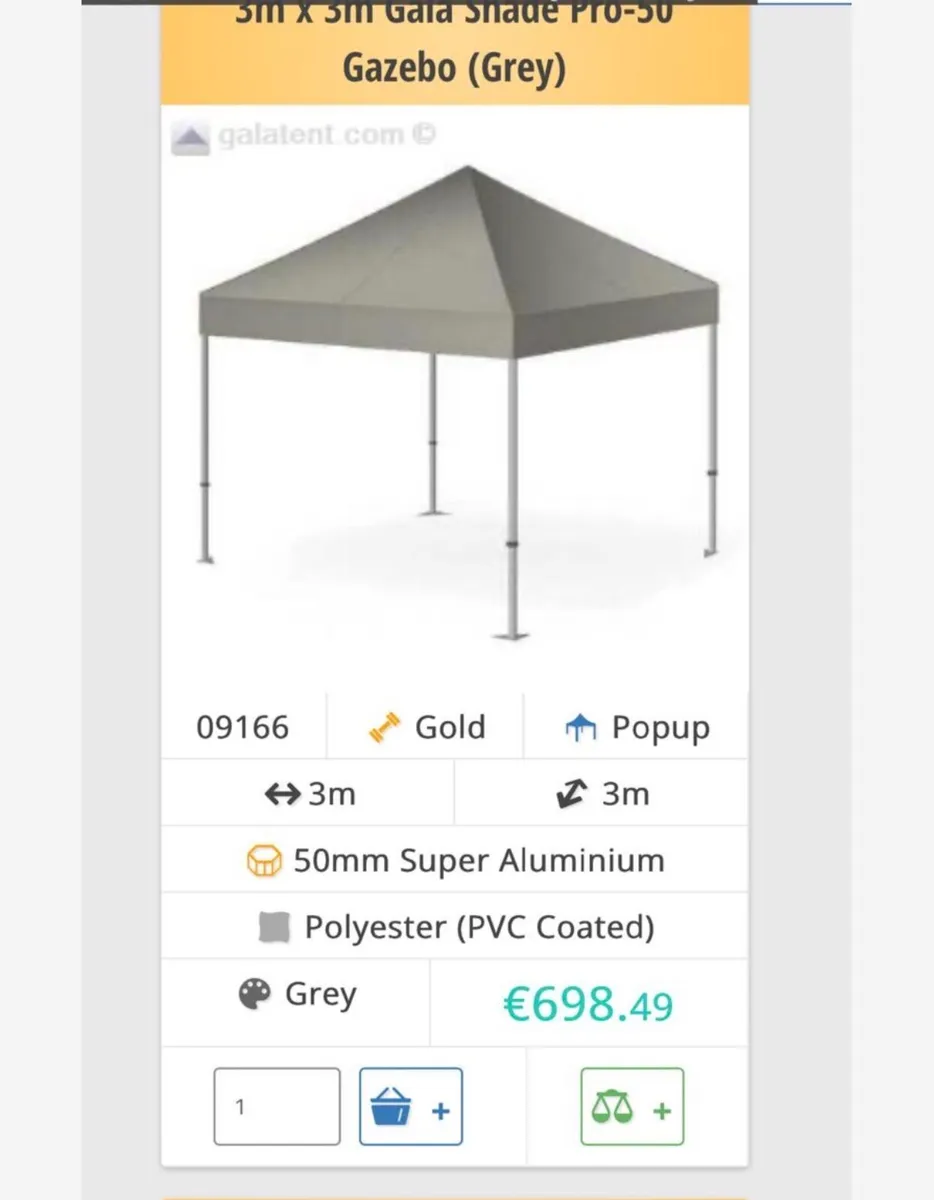Click the product code 09166 cell

click(x=242, y=726)
